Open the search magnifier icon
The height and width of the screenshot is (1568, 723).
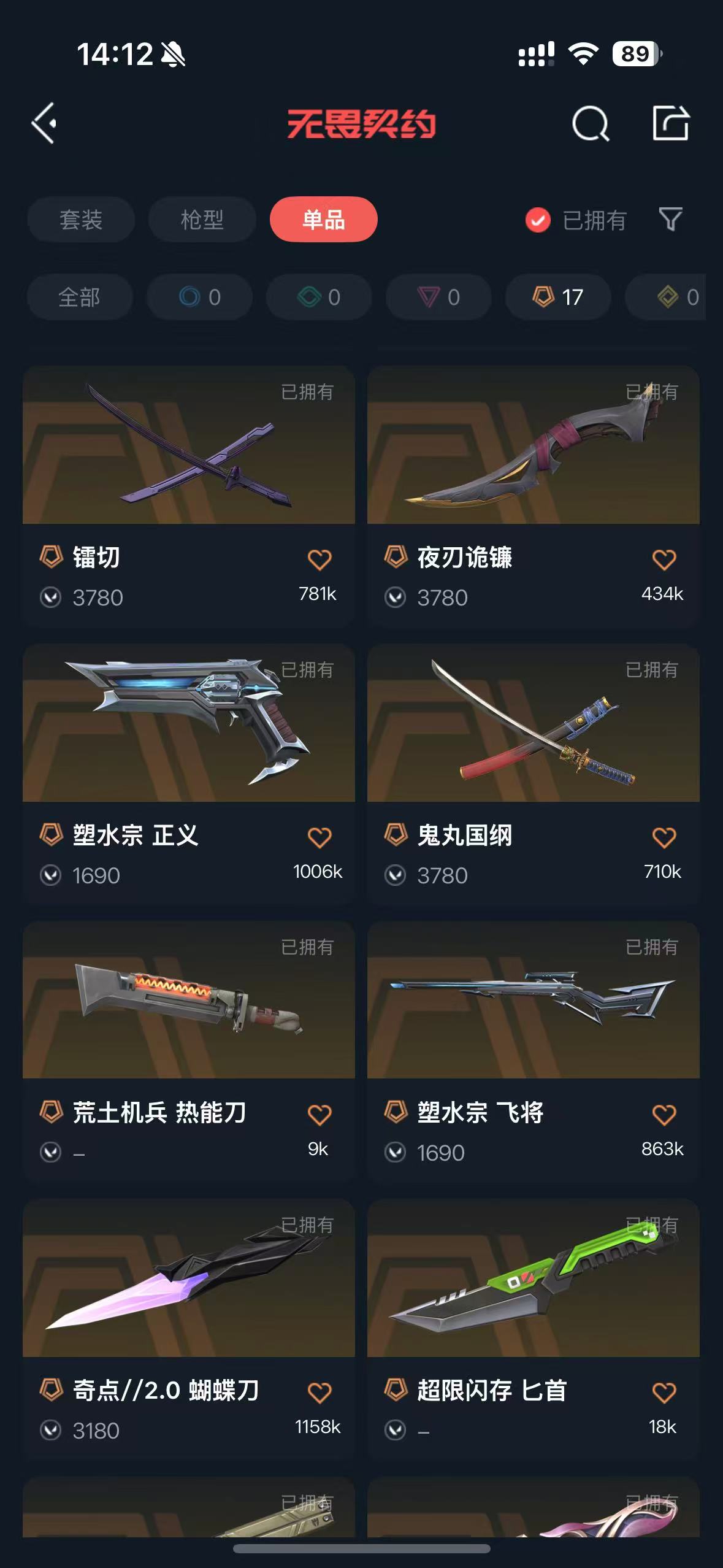click(x=590, y=123)
